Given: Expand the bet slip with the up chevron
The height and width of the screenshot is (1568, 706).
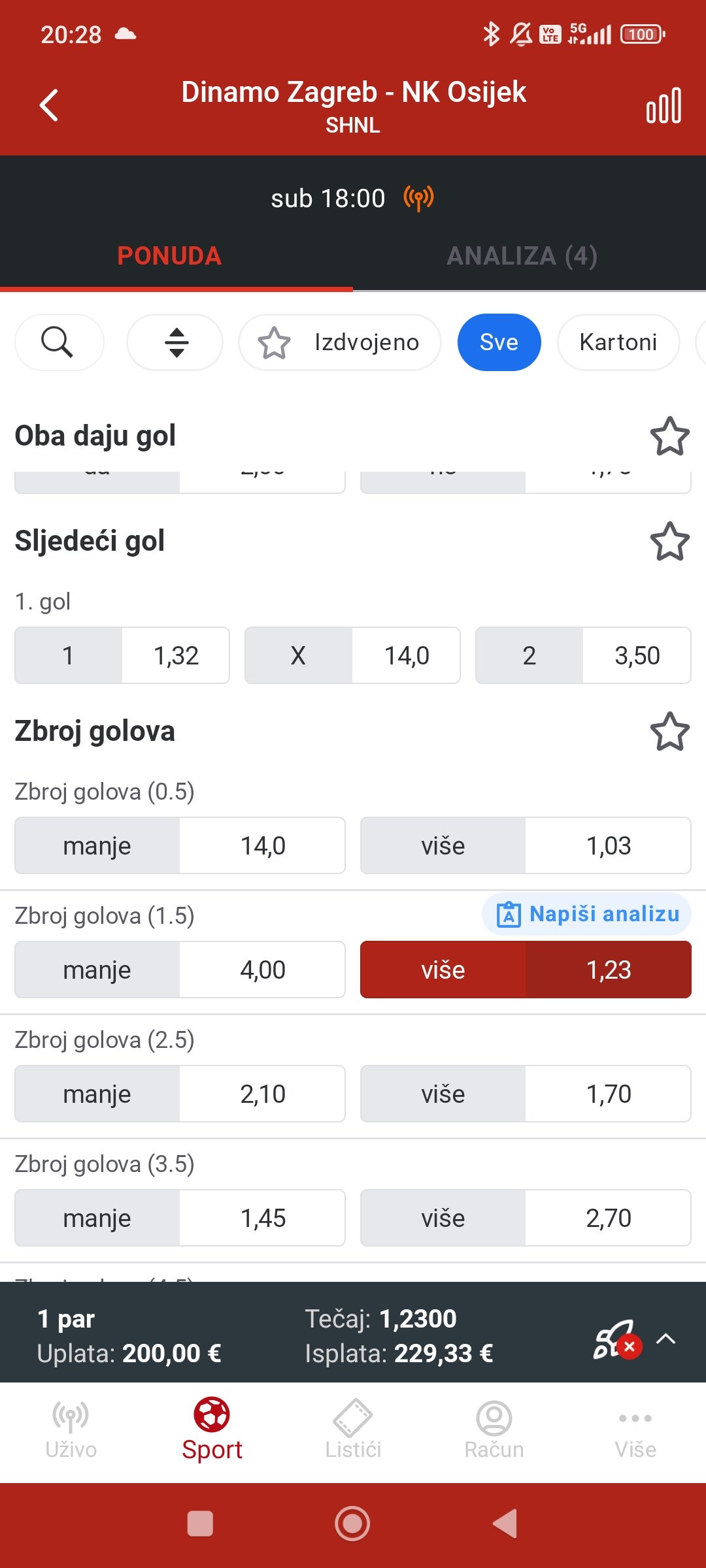Looking at the screenshot, I should pos(666,1339).
